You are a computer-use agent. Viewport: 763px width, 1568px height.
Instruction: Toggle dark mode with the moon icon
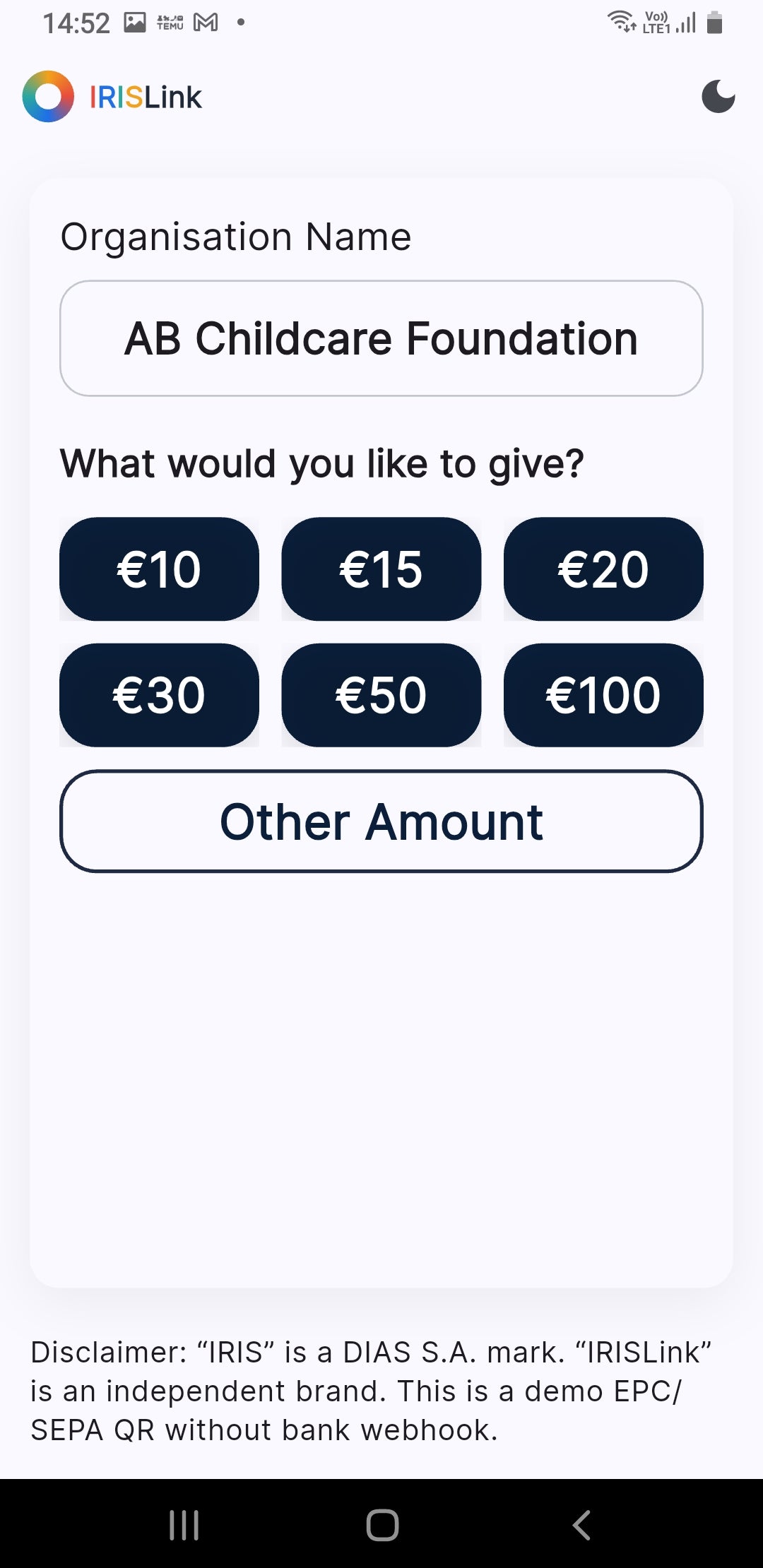pyautogui.click(x=718, y=97)
